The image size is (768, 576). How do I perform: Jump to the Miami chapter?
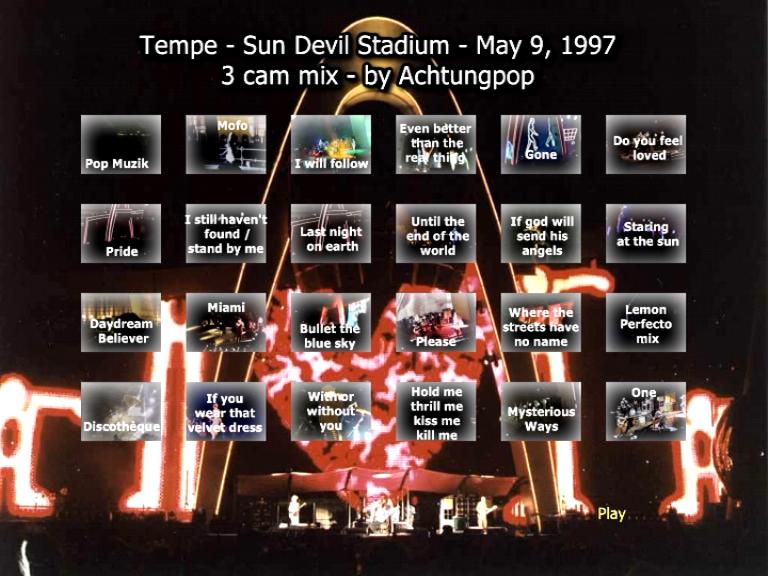225,322
